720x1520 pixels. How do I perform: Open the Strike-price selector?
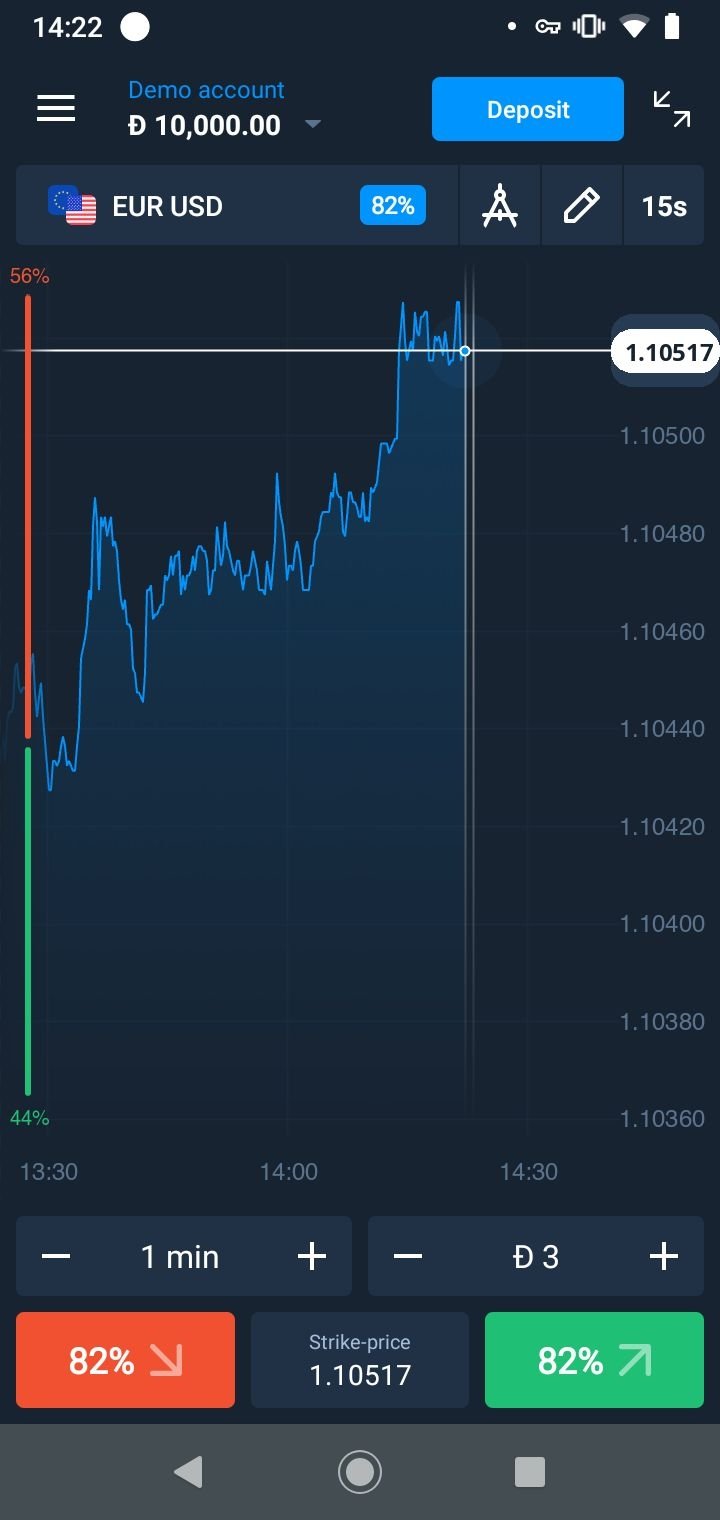(x=360, y=1360)
